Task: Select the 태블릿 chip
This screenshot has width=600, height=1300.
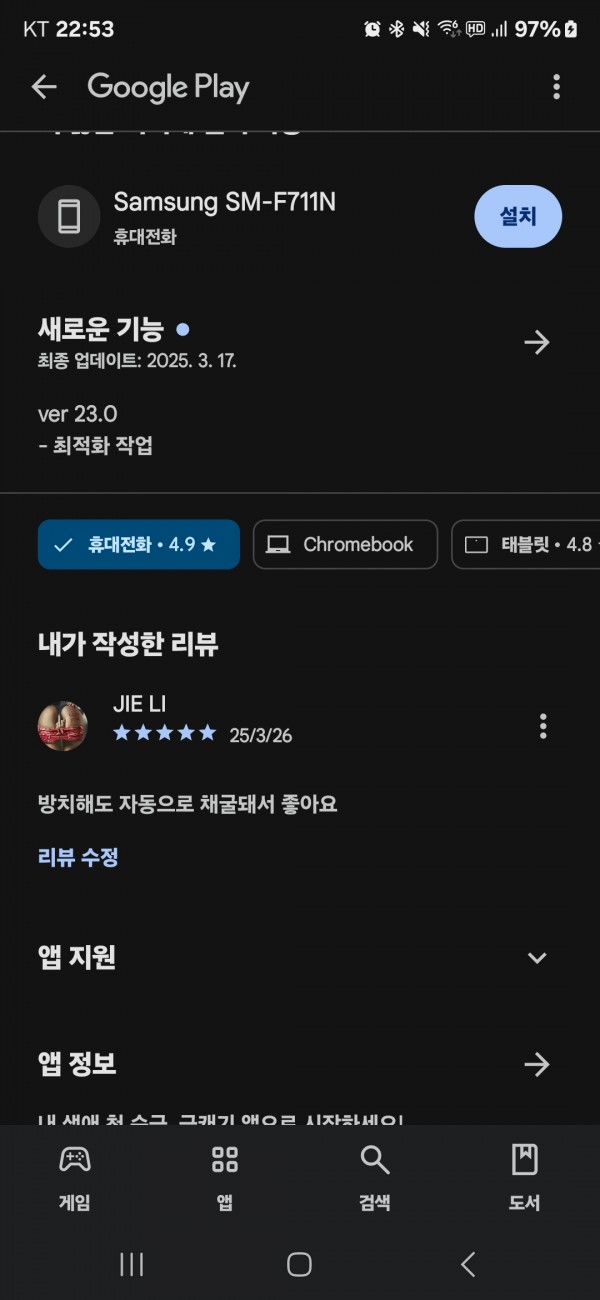Action: pyautogui.click(x=526, y=544)
